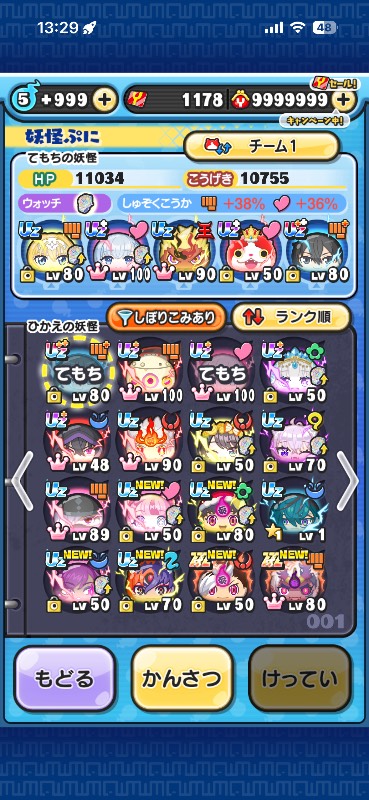Image resolution: width=369 pixels, height=800 pixels.
Task: Go back with もどる
Action: coord(64,679)
